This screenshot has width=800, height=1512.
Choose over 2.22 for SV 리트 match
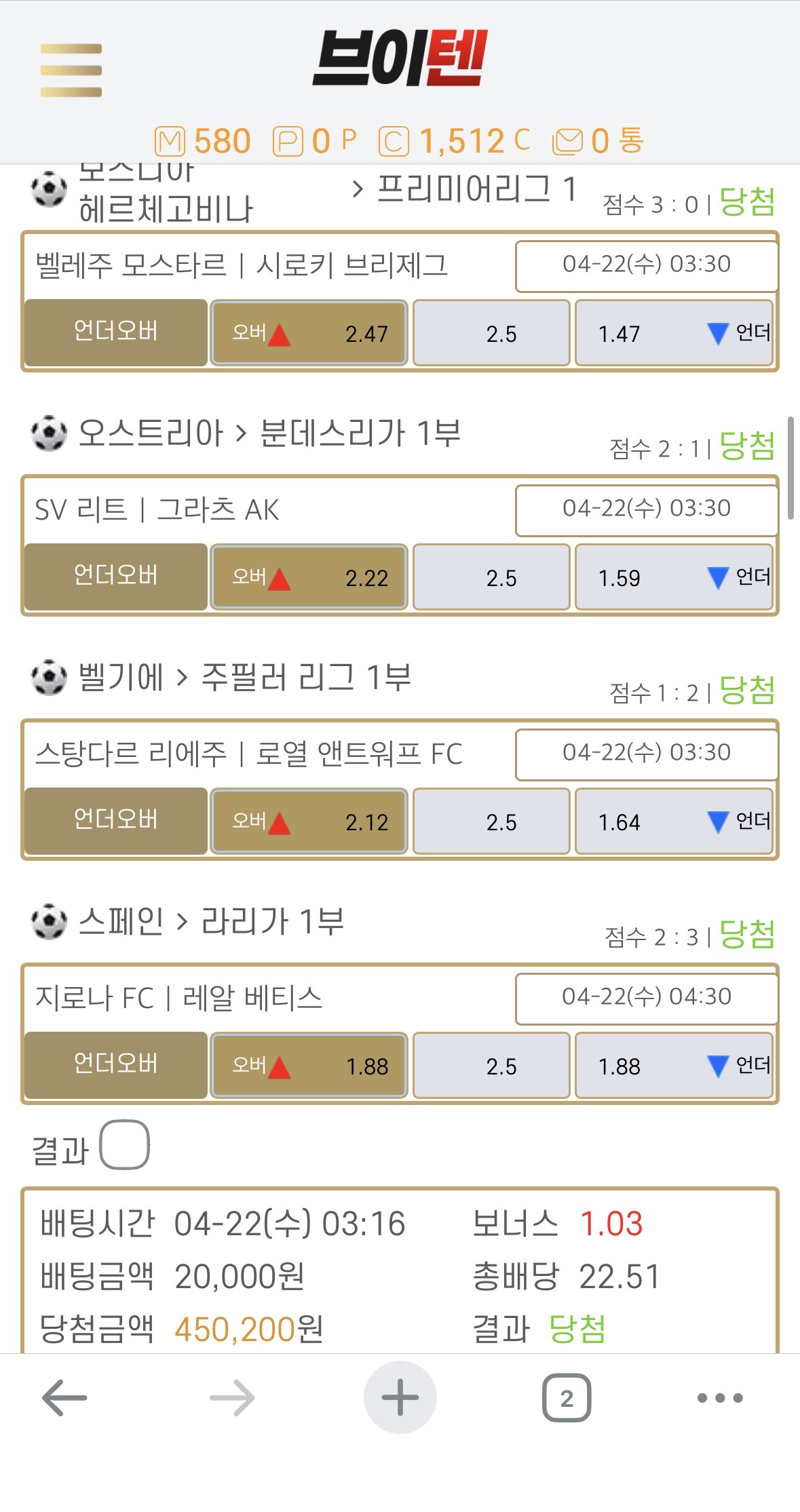(x=309, y=577)
